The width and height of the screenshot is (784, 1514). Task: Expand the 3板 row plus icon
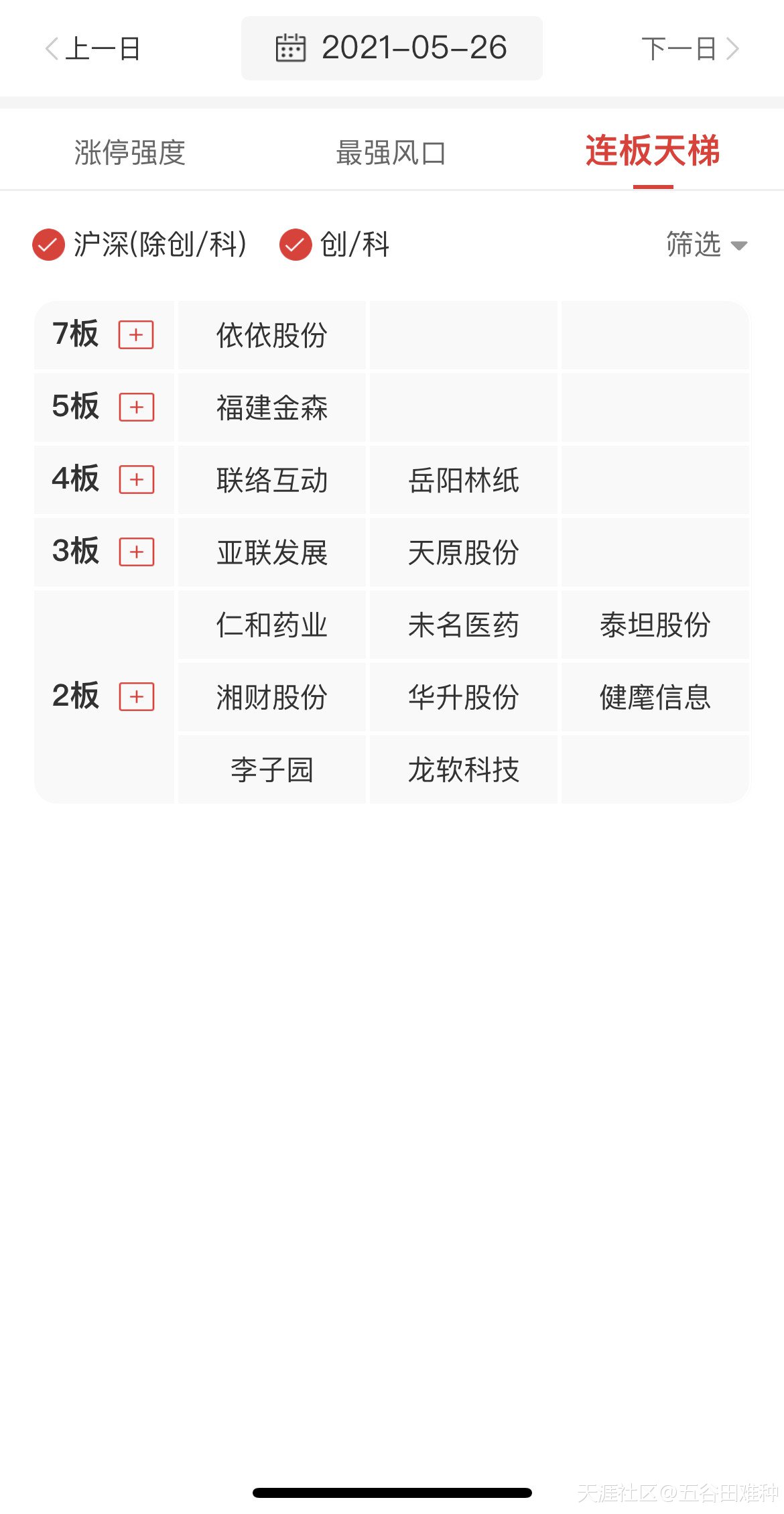[x=136, y=552]
